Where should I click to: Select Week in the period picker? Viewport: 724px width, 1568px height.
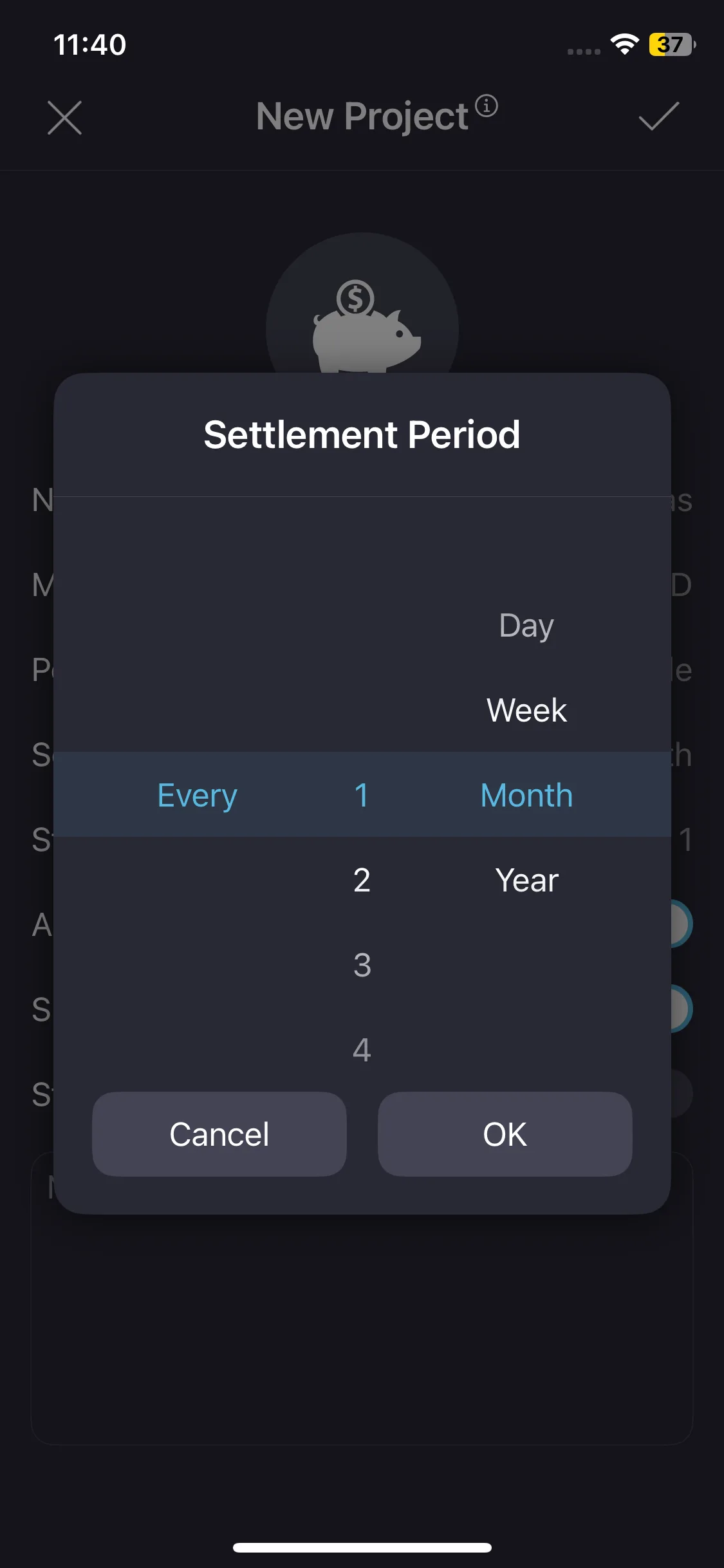click(x=526, y=711)
